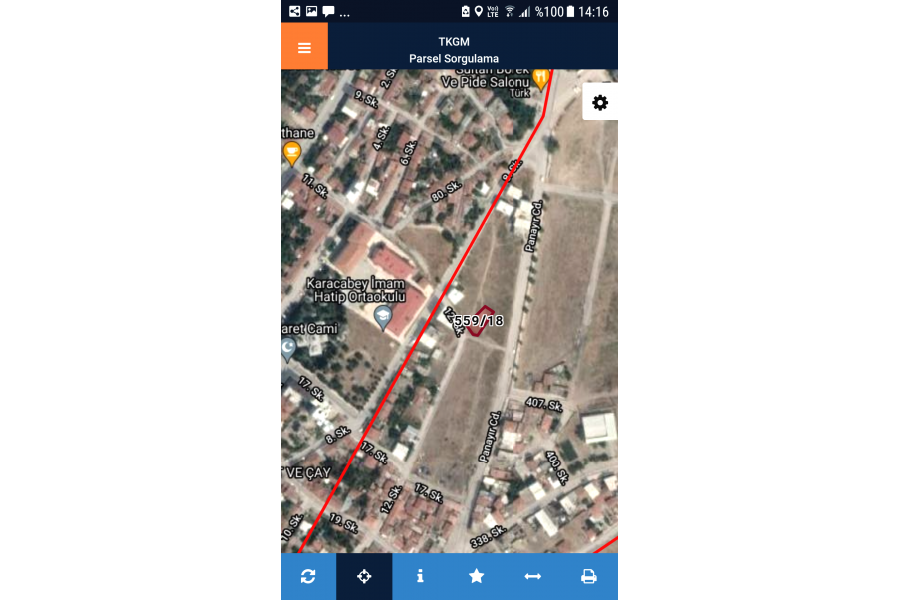
Task: Open map settings gear
Action: (600, 102)
